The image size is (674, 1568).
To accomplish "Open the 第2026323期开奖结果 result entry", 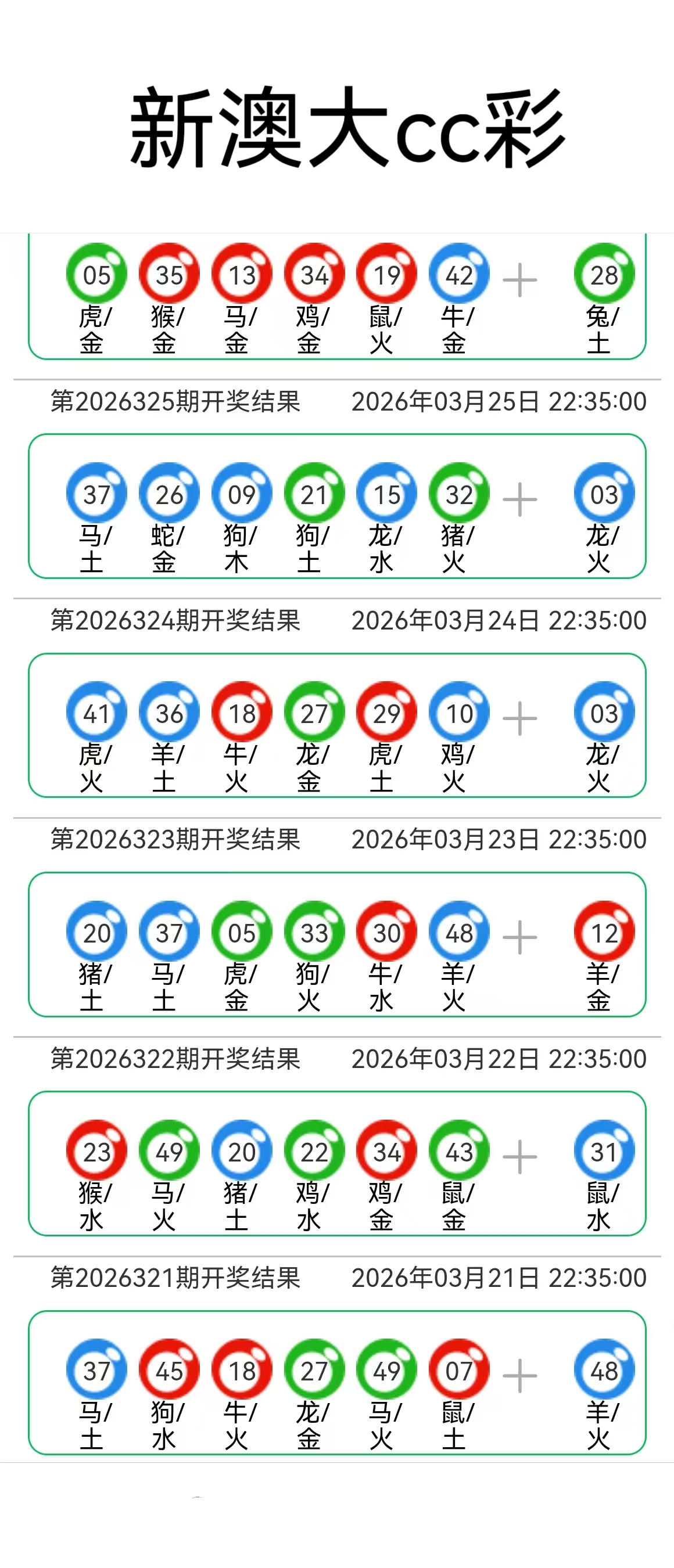I will coord(177,839).
